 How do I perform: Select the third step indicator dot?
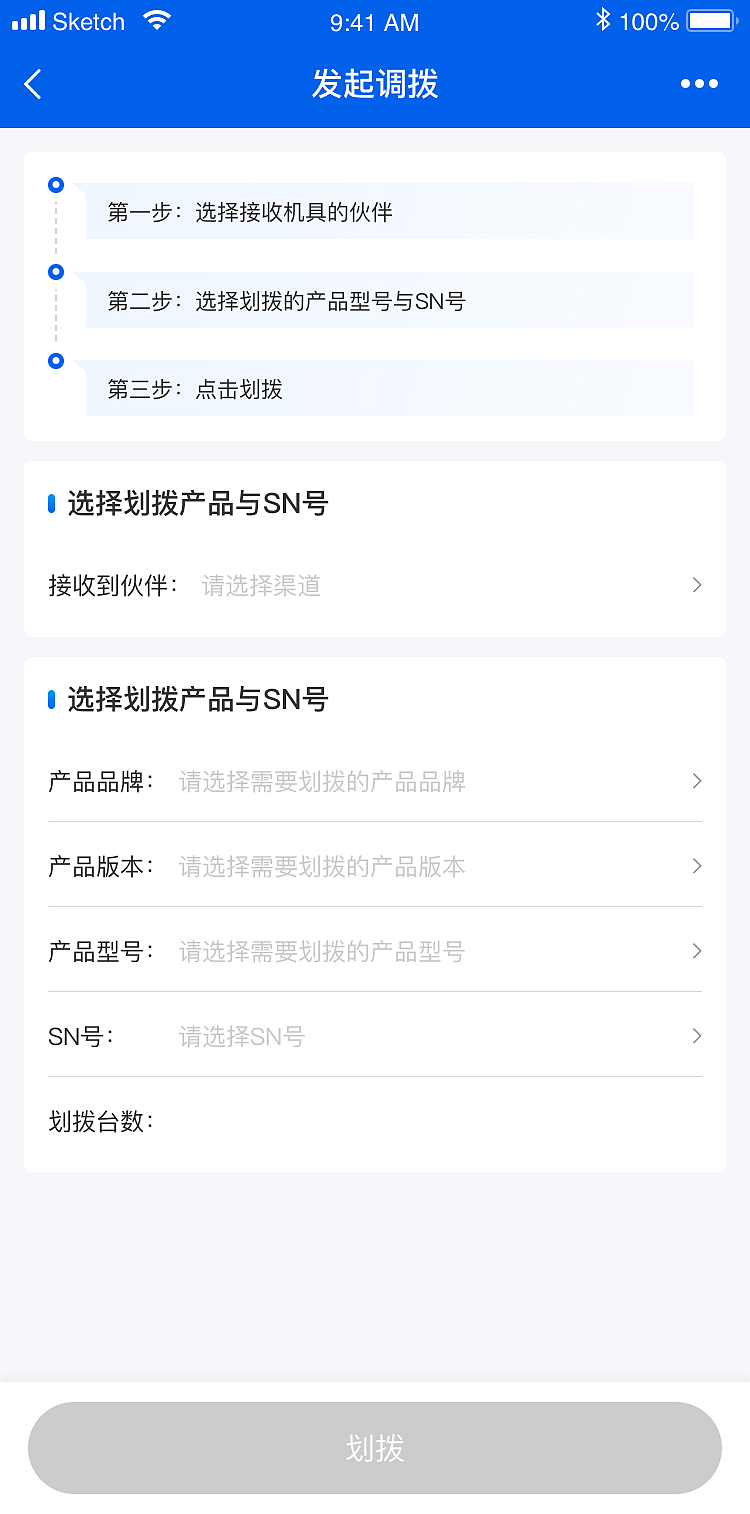55,361
